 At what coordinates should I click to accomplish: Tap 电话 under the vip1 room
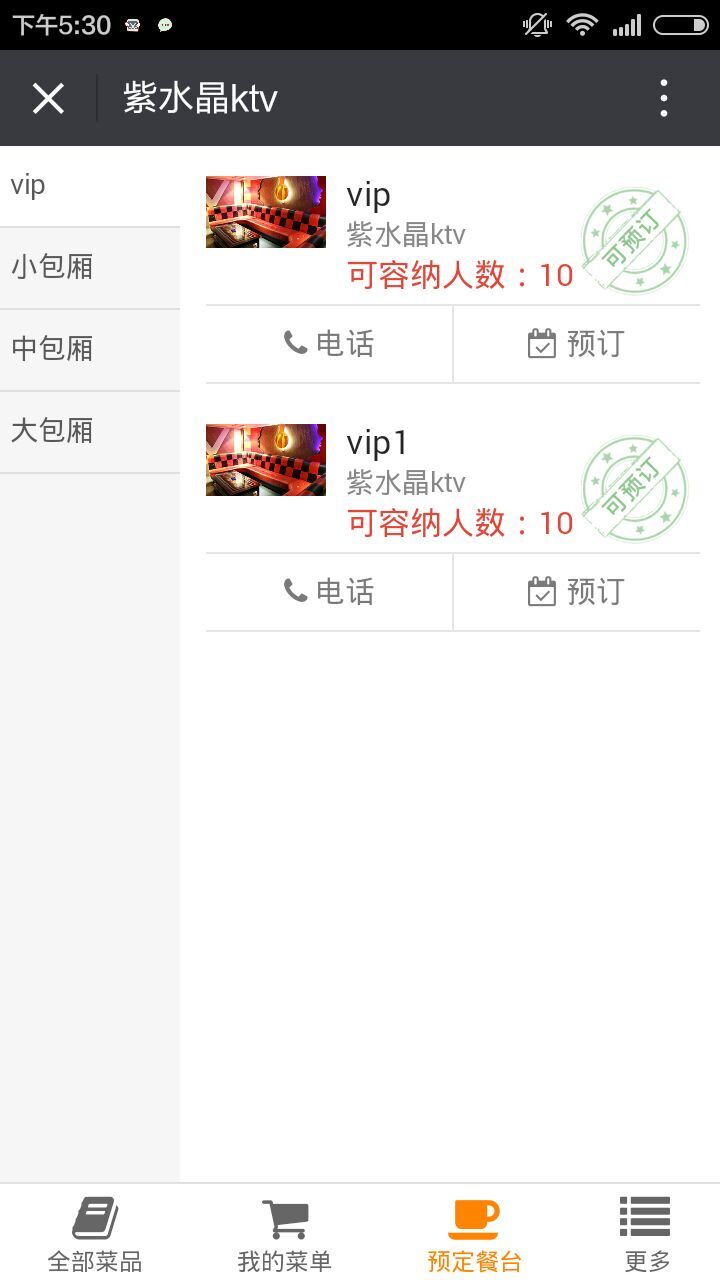(x=329, y=592)
